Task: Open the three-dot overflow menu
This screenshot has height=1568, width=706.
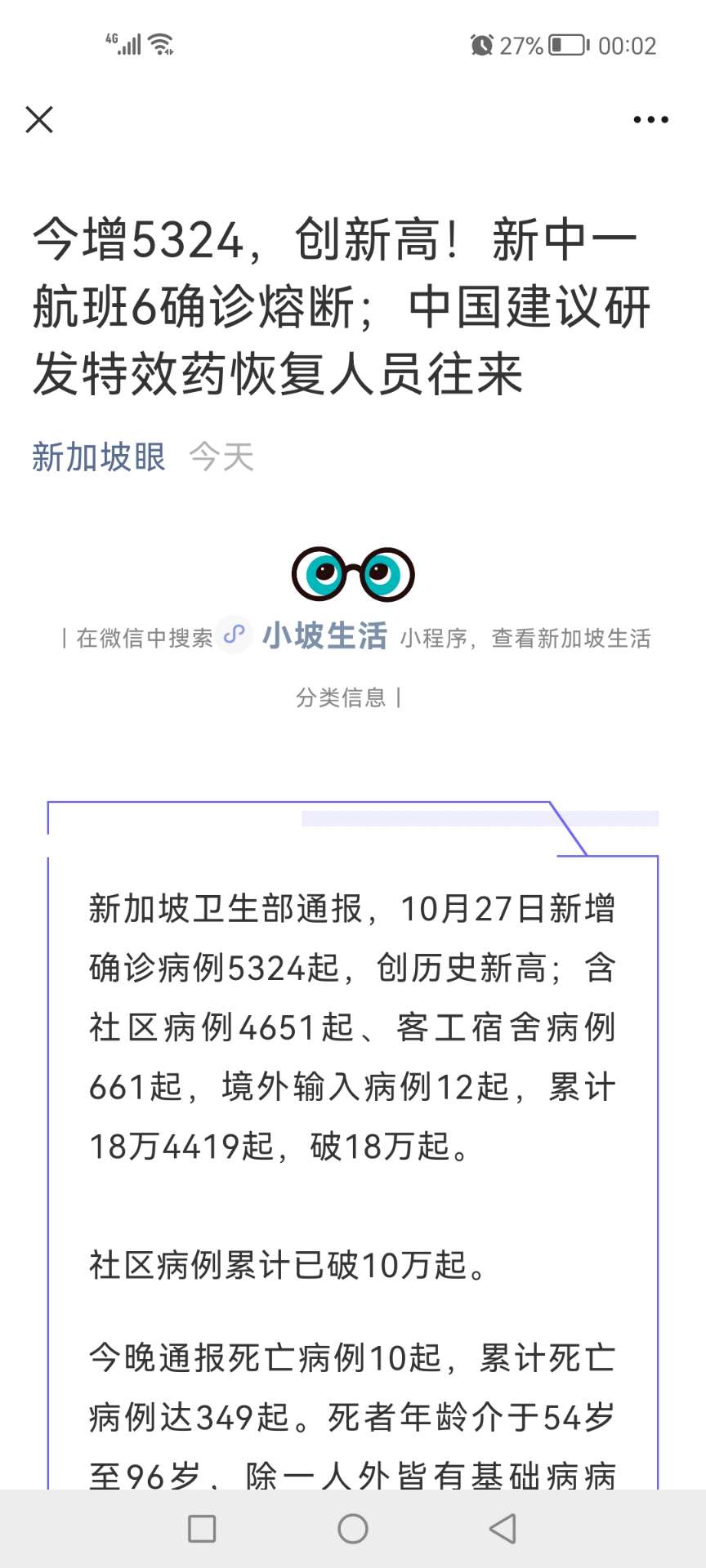Action: pyautogui.click(x=650, y=119)
